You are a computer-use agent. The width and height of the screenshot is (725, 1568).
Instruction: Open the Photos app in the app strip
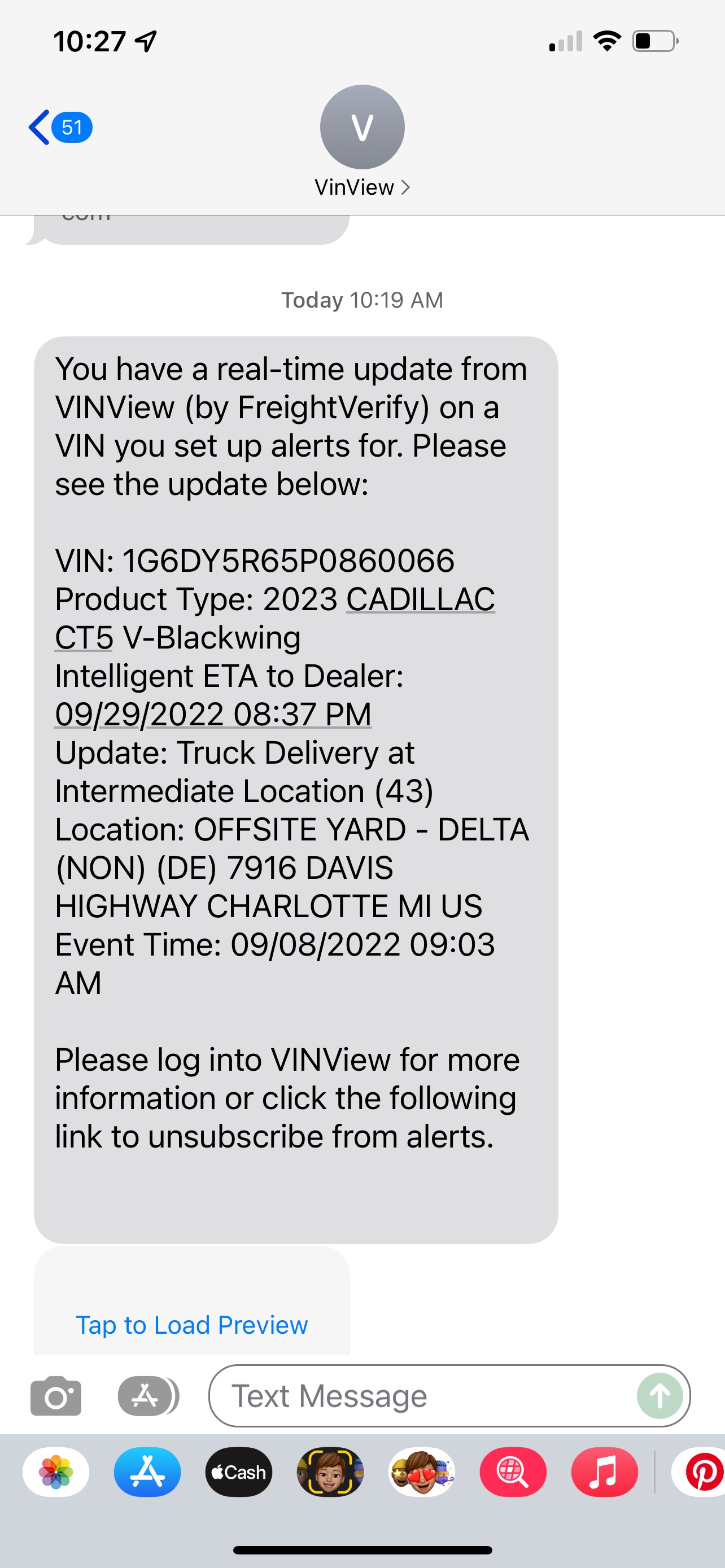tap(56, 1472)
